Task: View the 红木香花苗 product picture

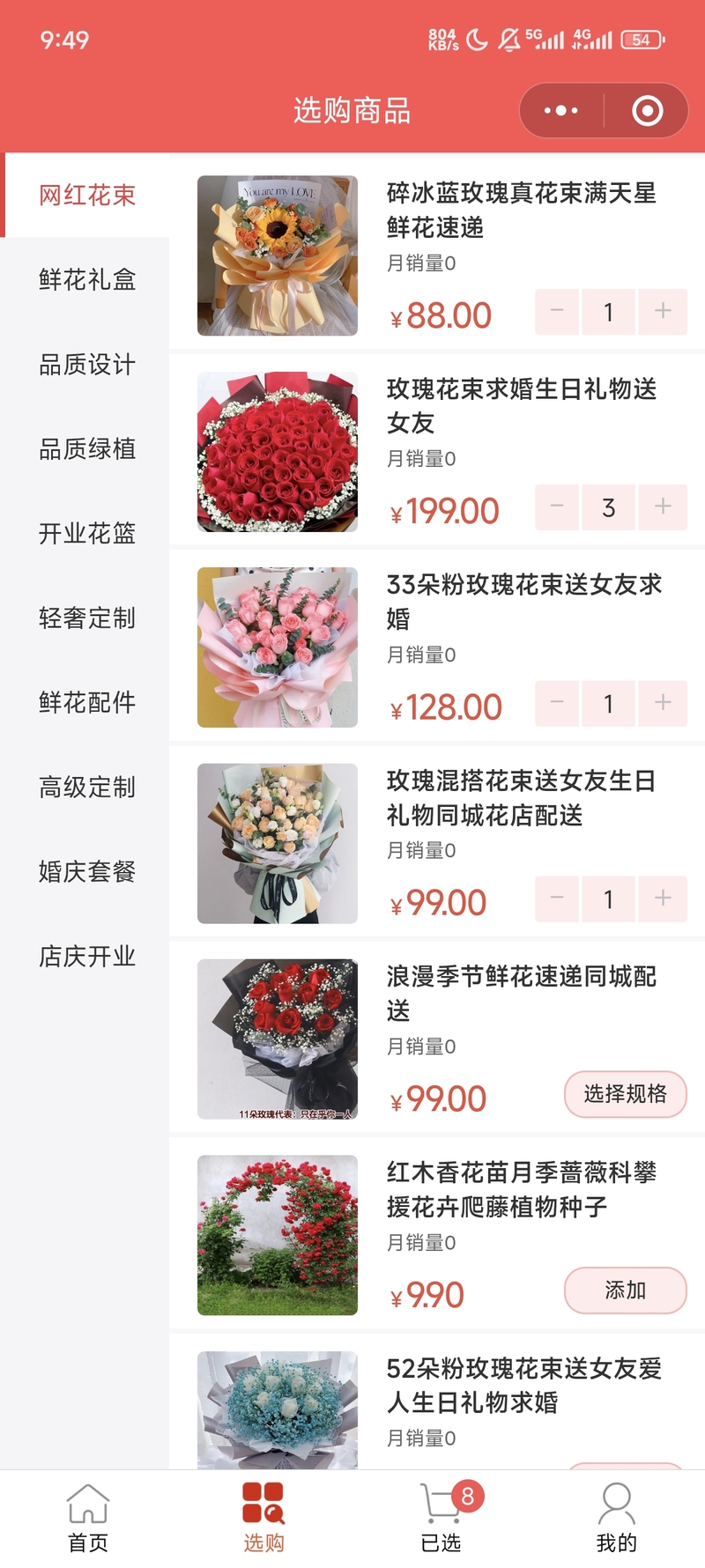Action: [277, 1235]
